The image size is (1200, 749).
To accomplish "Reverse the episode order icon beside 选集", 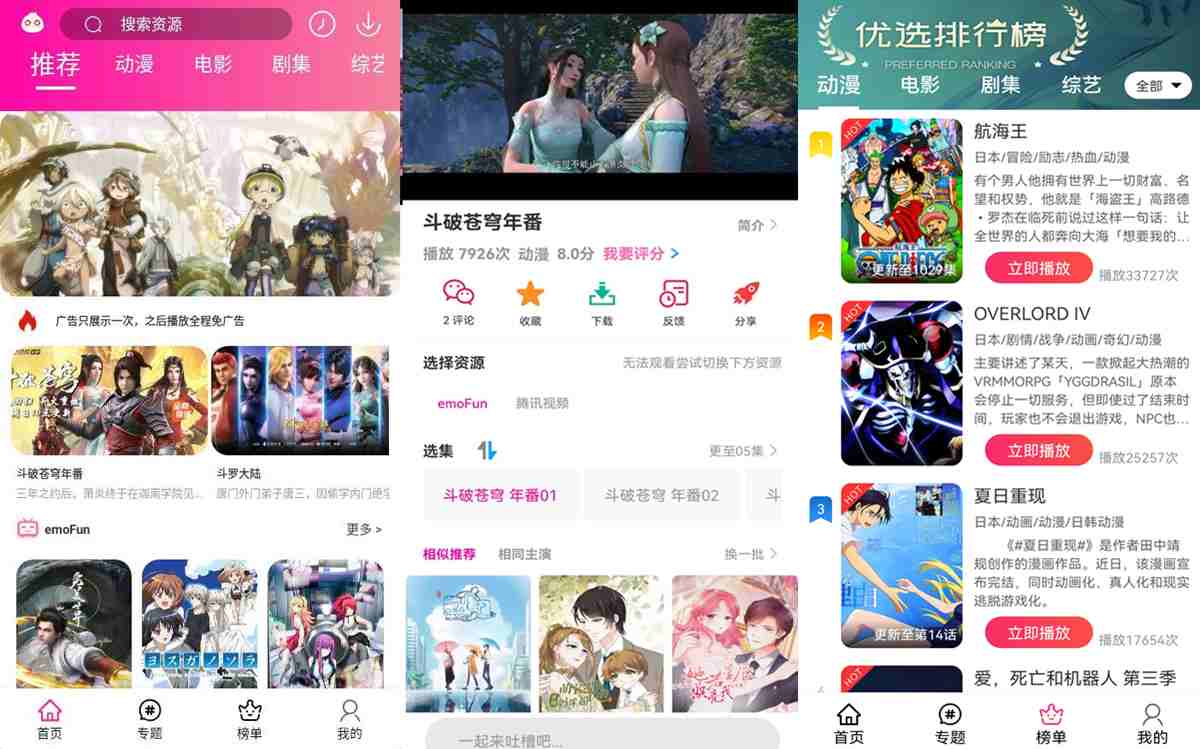I will (487, 451).
